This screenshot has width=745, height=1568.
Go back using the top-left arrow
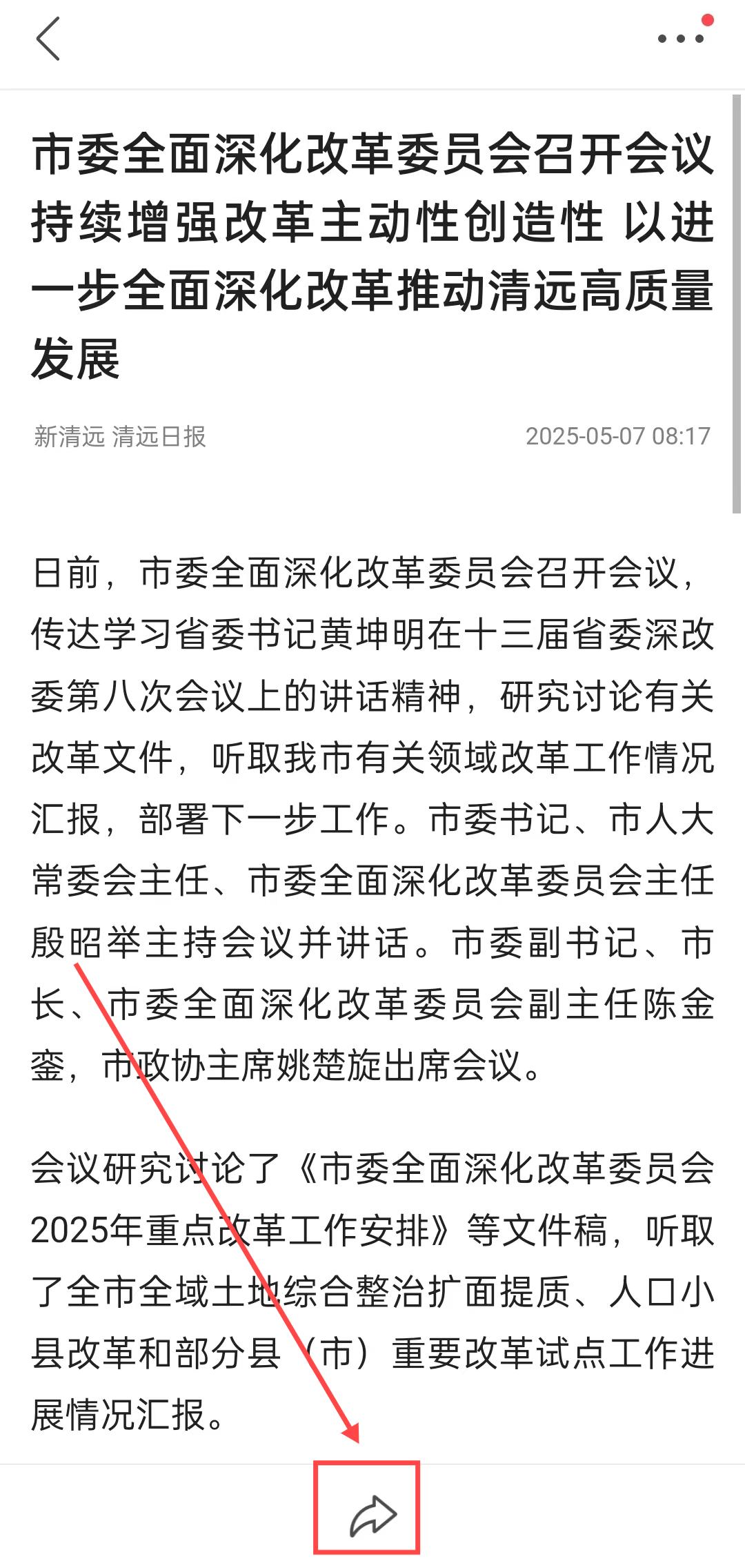point(48,39)
